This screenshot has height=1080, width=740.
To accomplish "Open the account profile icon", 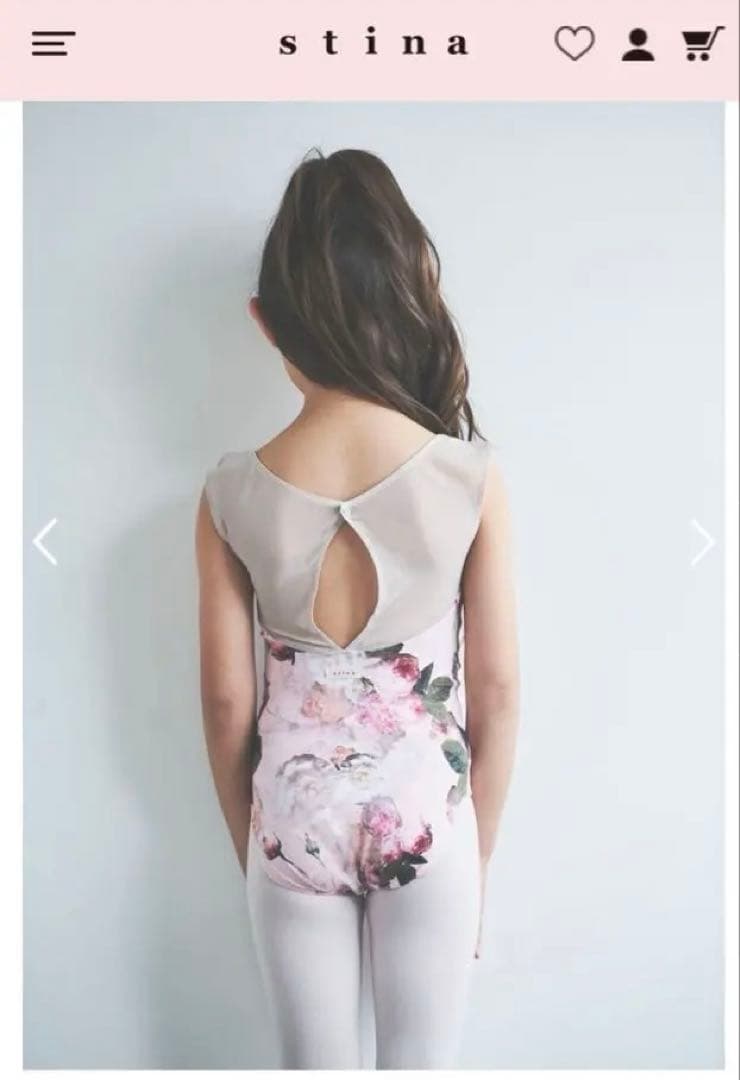I will (x=637, y=44).
